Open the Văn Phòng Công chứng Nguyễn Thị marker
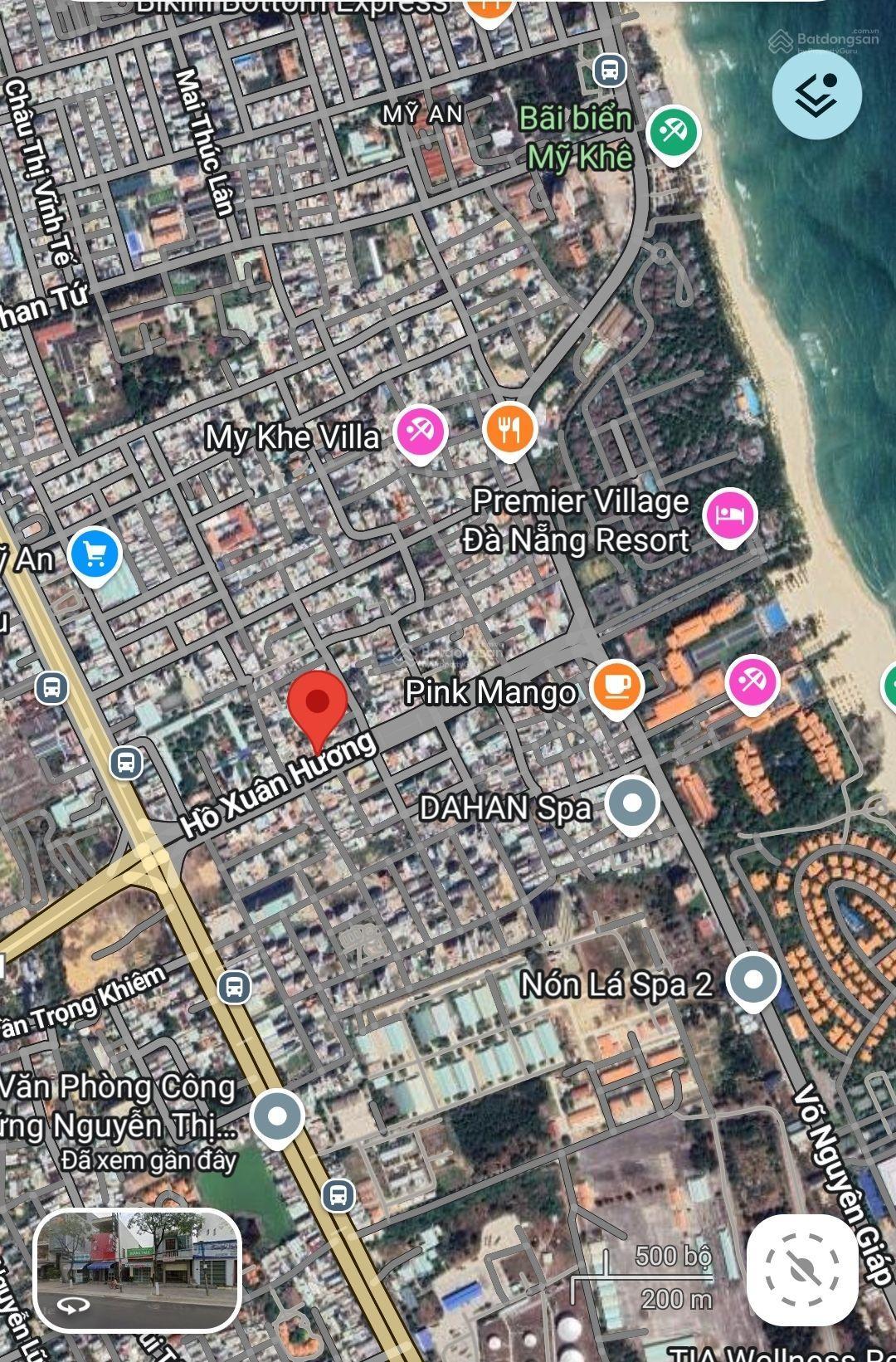This screenshot has width=896, height=1362. pos(277,1116)
